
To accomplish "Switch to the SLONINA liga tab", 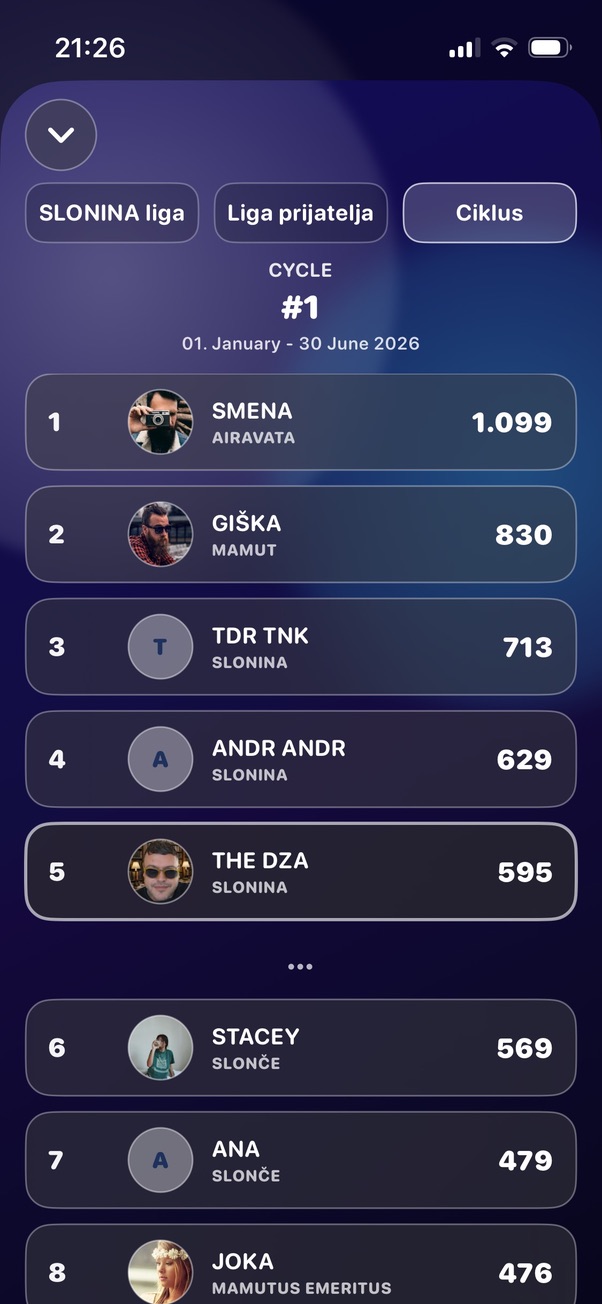I will pos(112,213).
